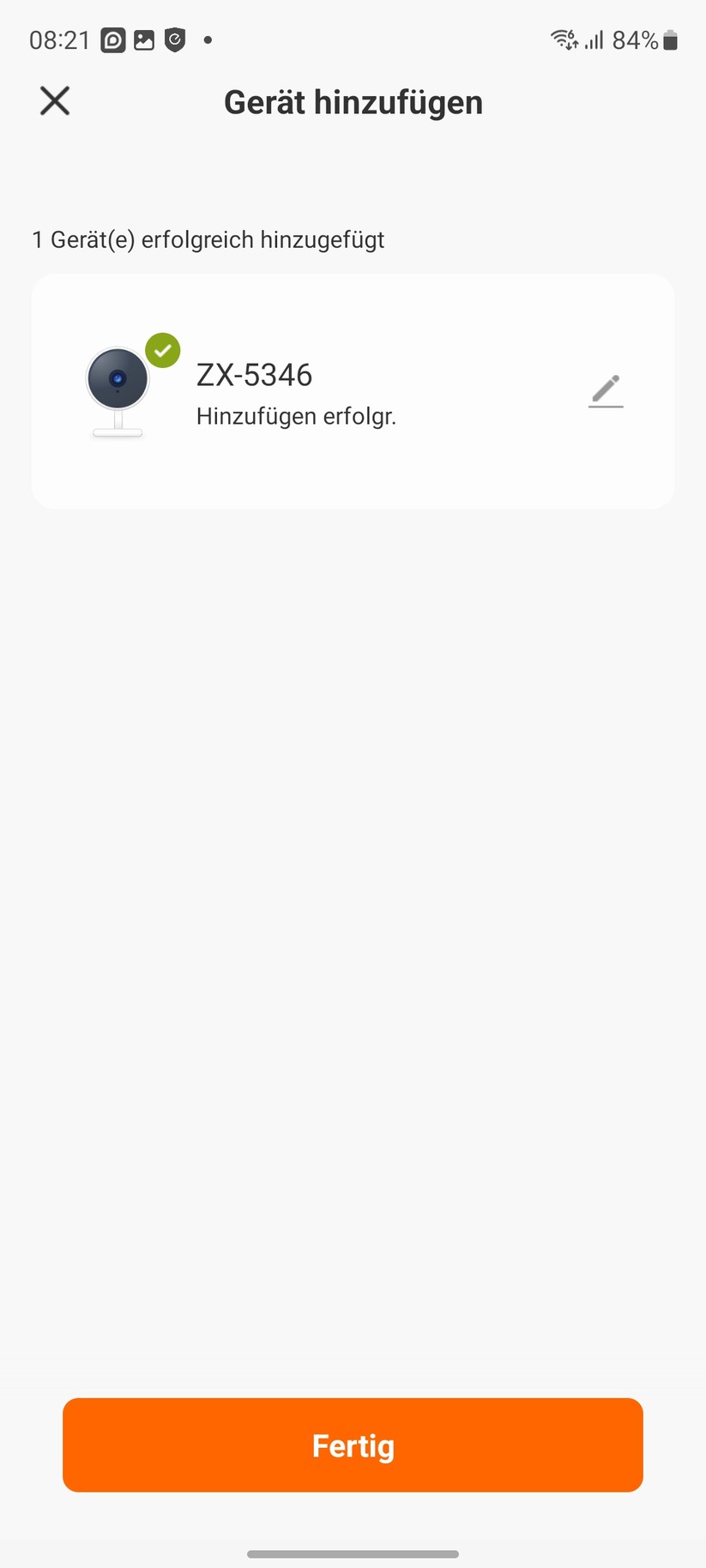Open the camera device thumbnail
The image size is (706, 1568).
pos(118,388)
